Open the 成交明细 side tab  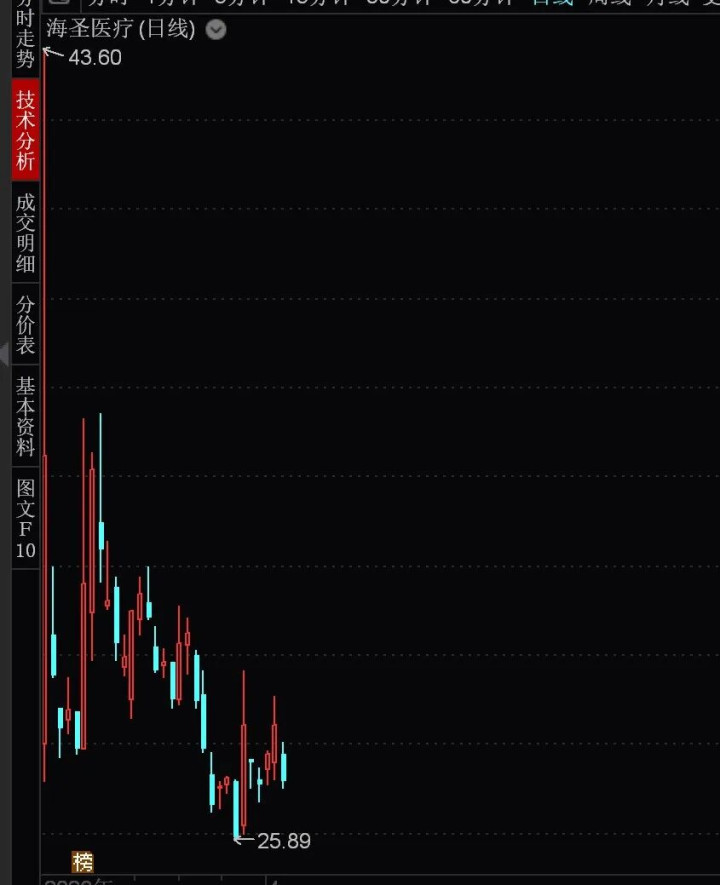(25, 232)
